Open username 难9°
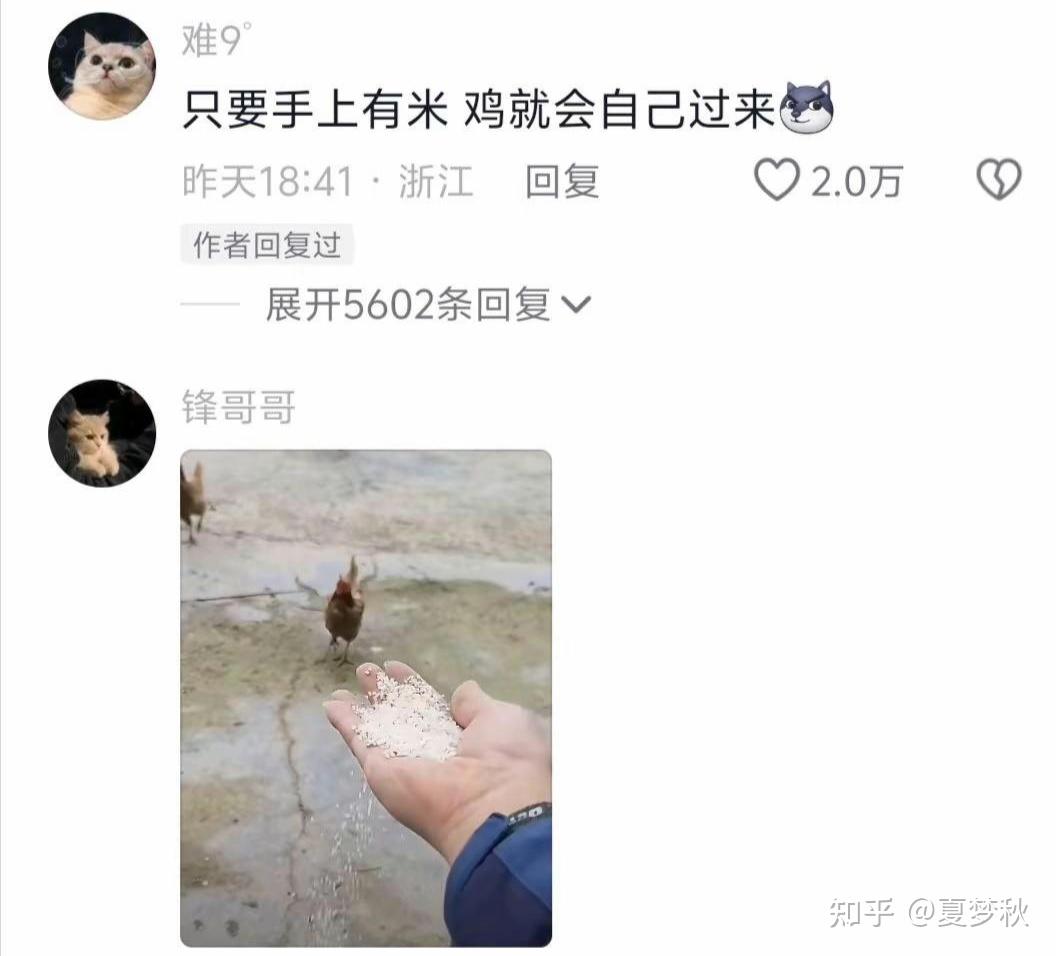 click(x=214, y=40)
